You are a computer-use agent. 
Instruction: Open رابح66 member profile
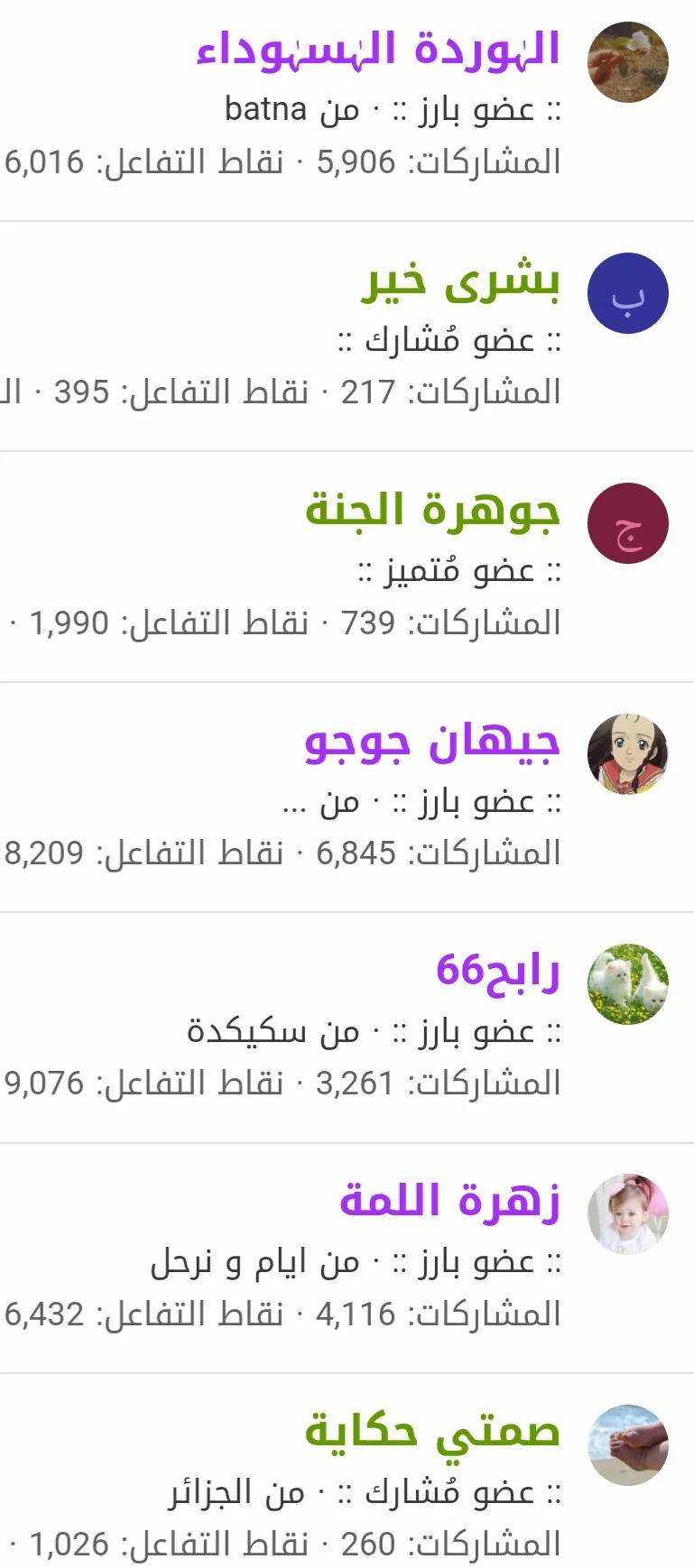(x=497, y=972)
